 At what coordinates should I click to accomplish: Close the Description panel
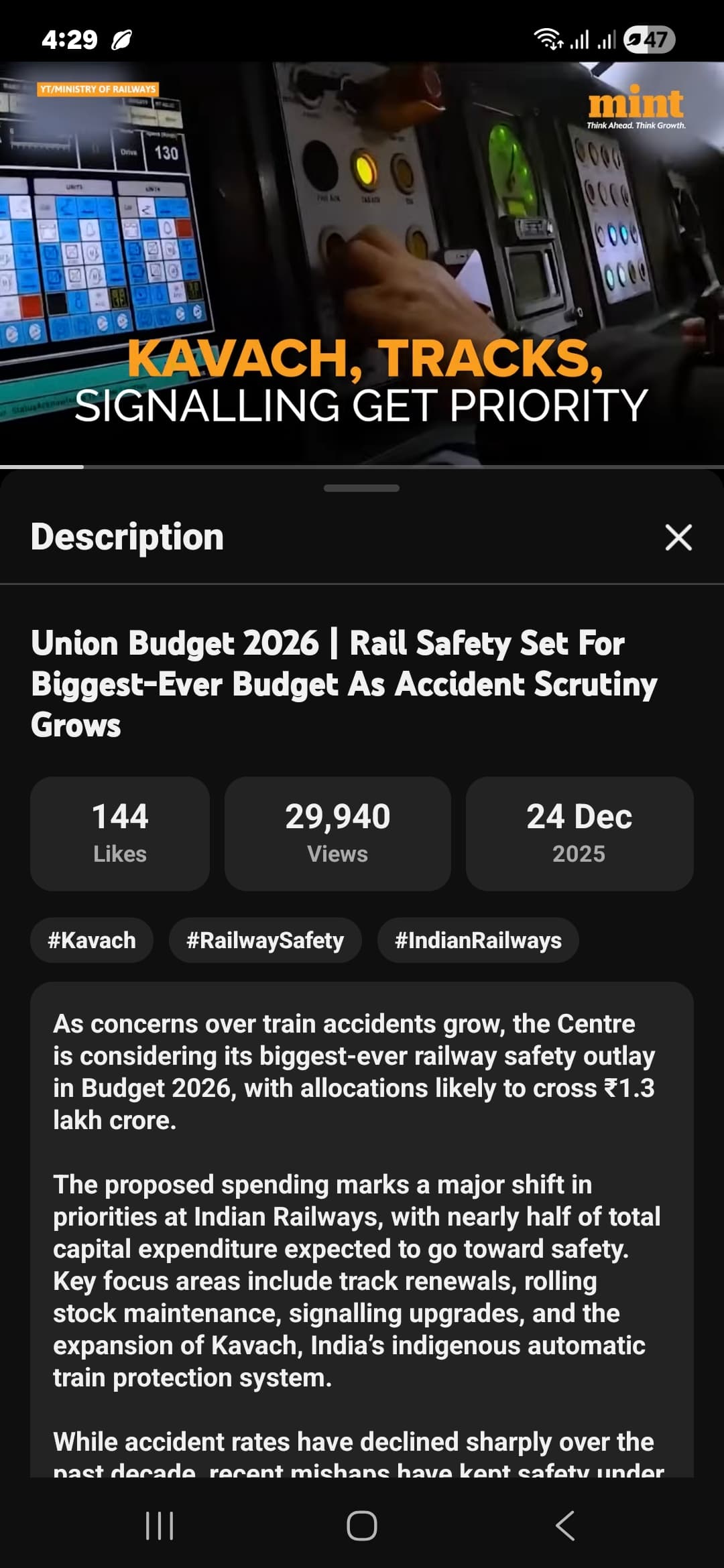678,537
